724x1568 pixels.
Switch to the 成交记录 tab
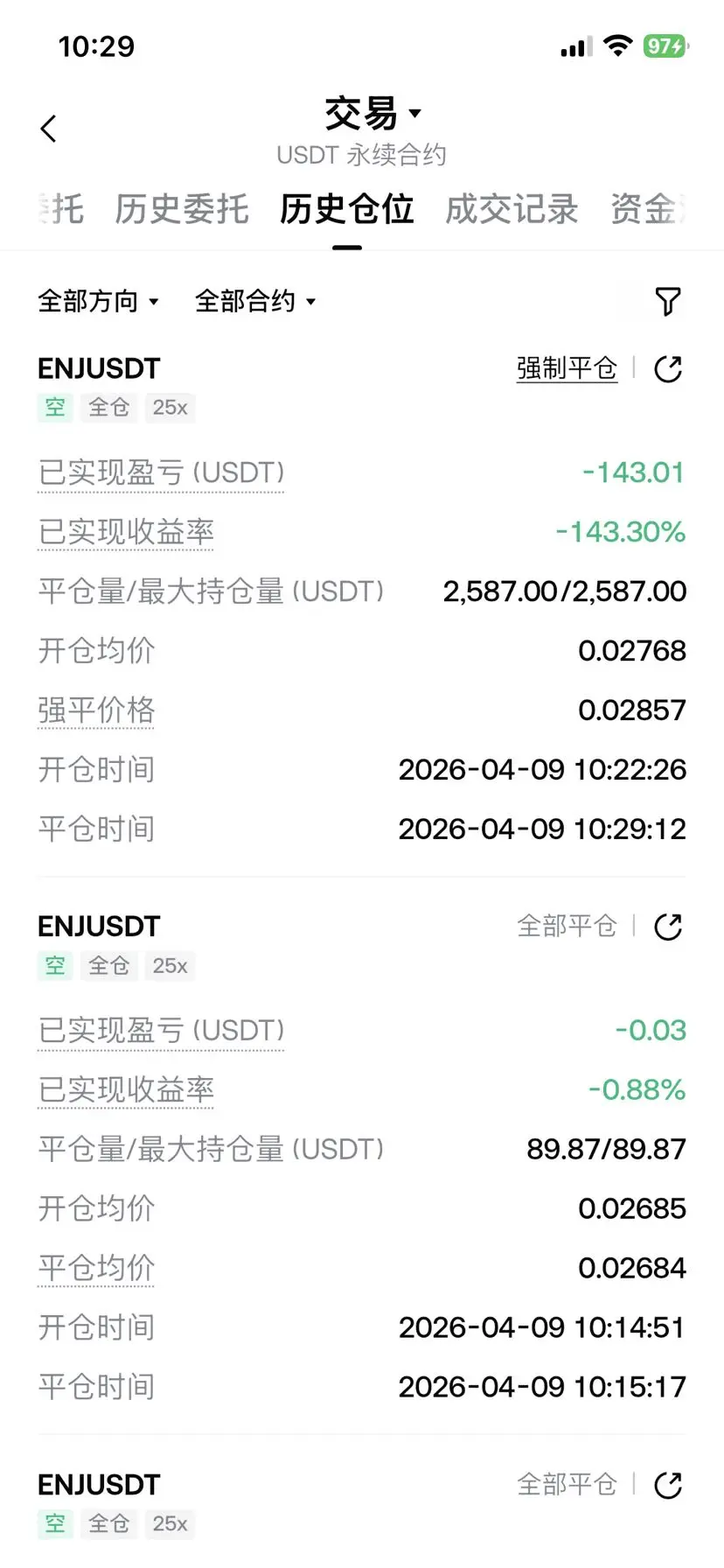[512, 210]
